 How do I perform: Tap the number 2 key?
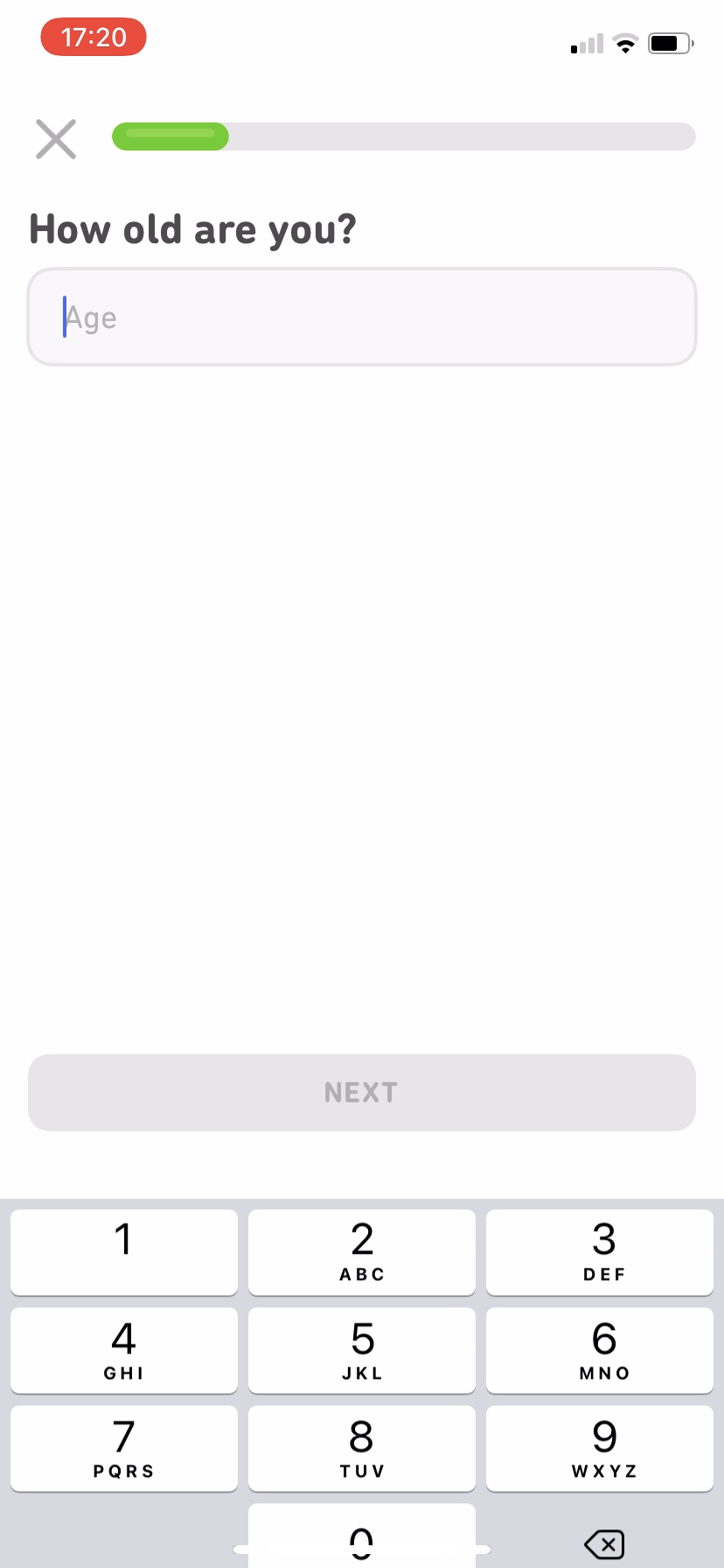(361, 1252)
